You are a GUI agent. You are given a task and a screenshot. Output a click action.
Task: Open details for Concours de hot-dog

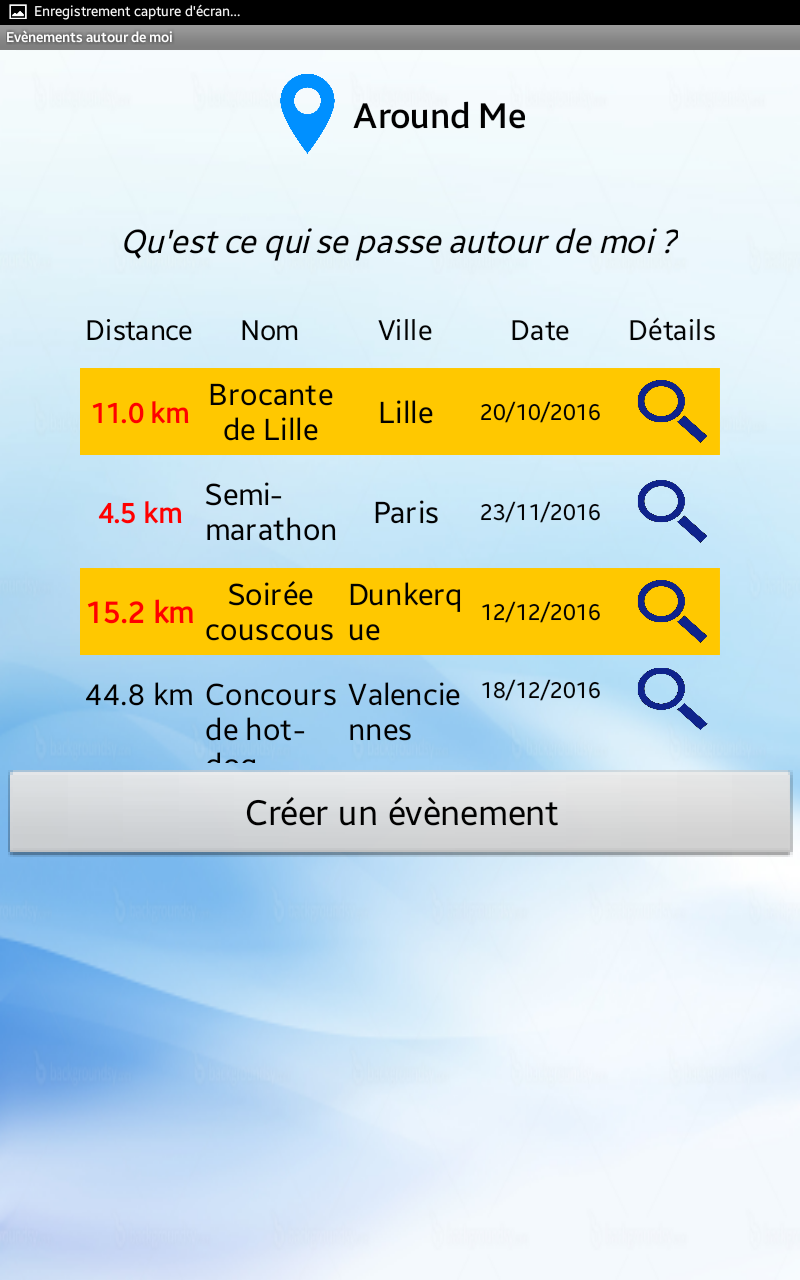tap(672, 699)
